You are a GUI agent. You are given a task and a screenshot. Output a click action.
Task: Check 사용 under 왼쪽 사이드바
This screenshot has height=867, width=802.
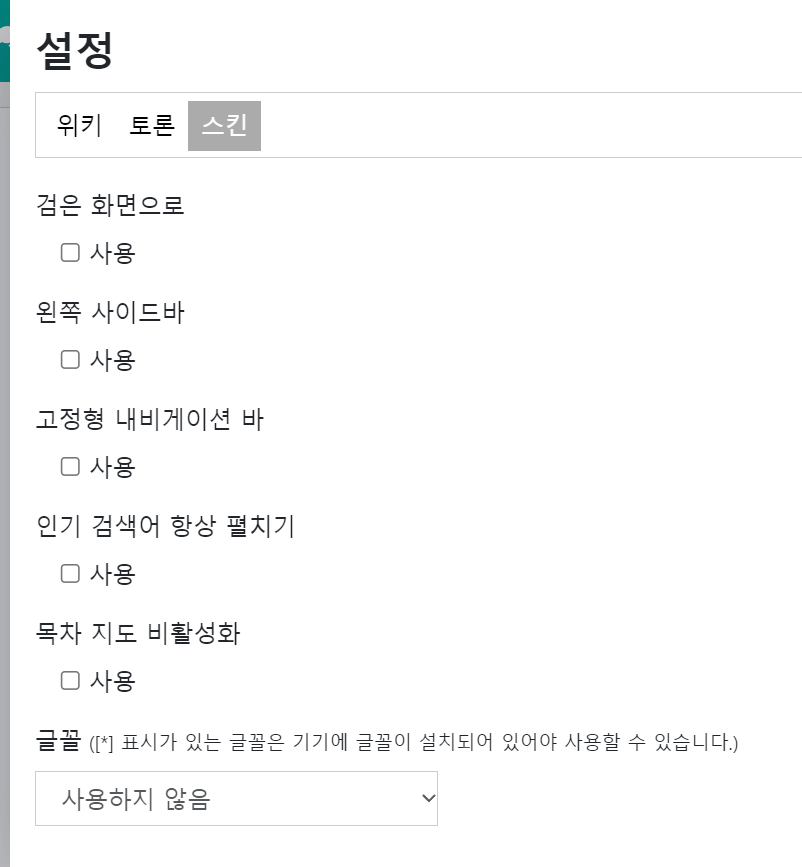point(70,359)
